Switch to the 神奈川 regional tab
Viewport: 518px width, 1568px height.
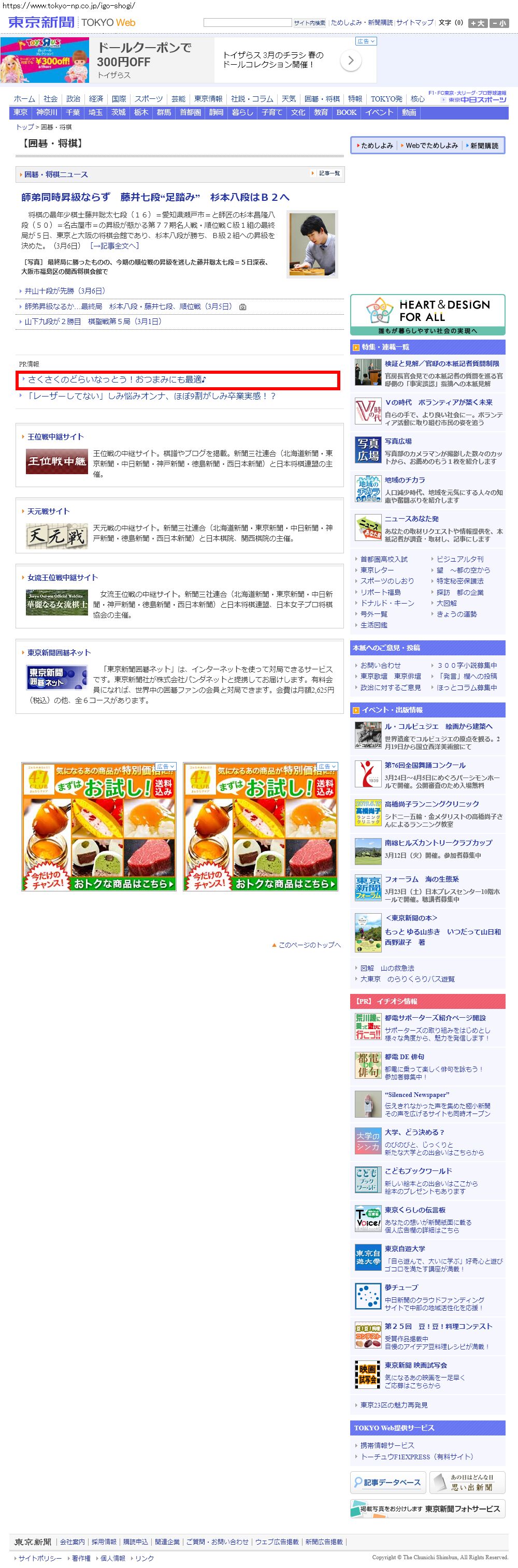pyautogui.click(x=46, y=113)
